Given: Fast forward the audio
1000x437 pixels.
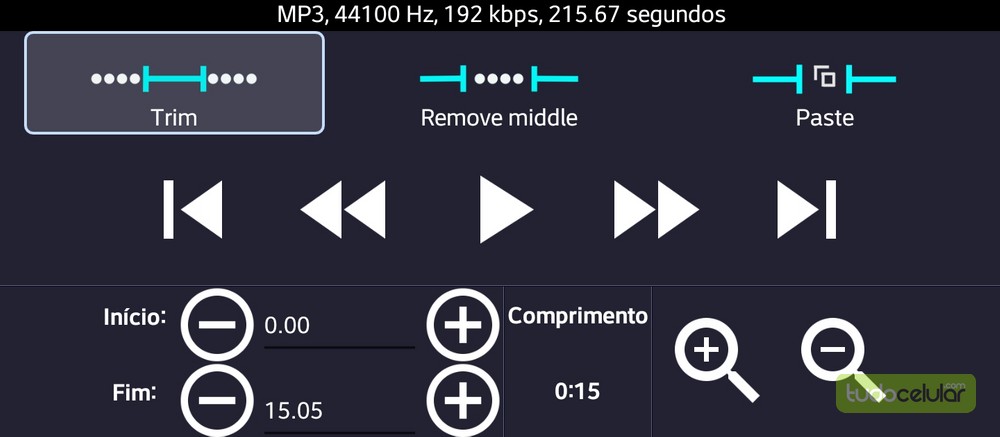Looking at the screenshot, I should pyautogui.click(x=656, y=210).
